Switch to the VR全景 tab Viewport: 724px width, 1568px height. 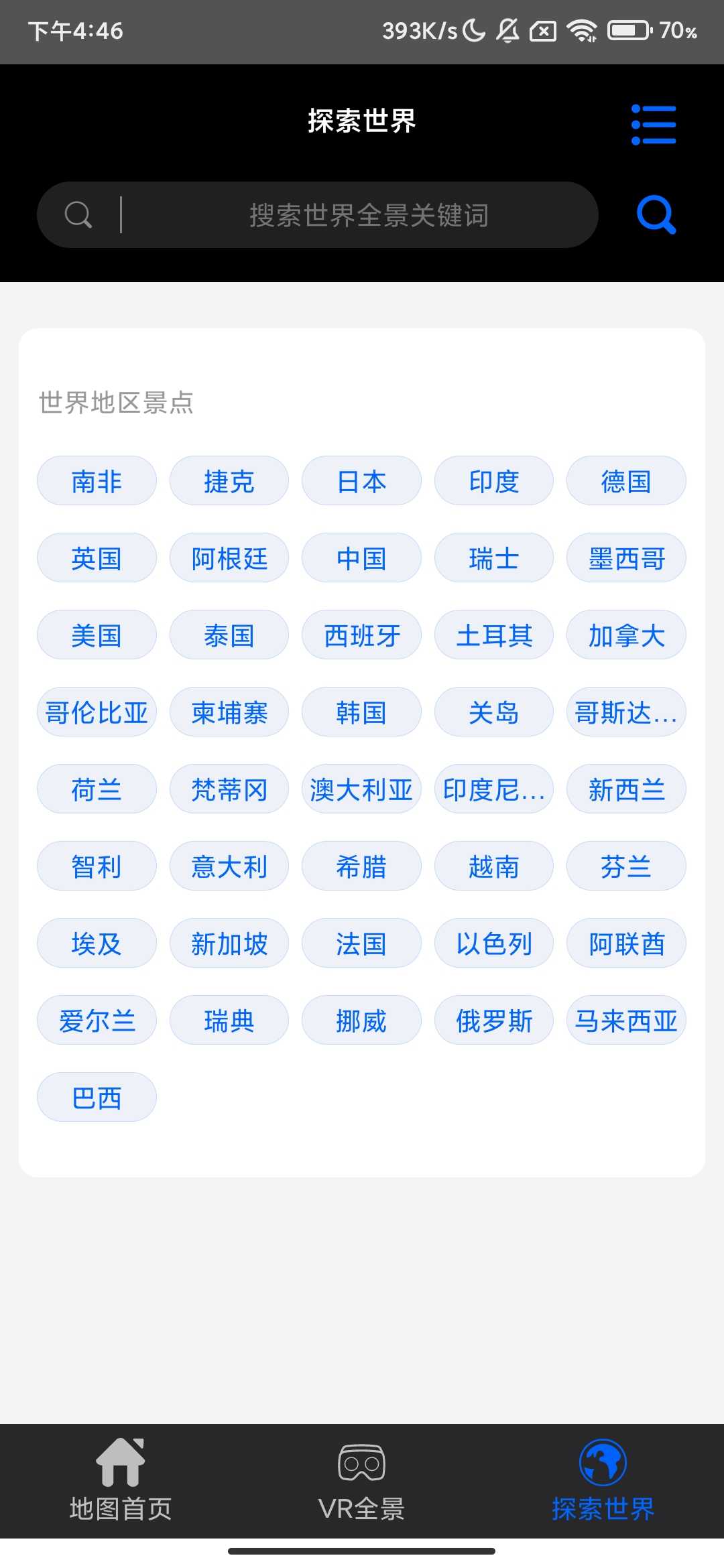point(362,1481)
